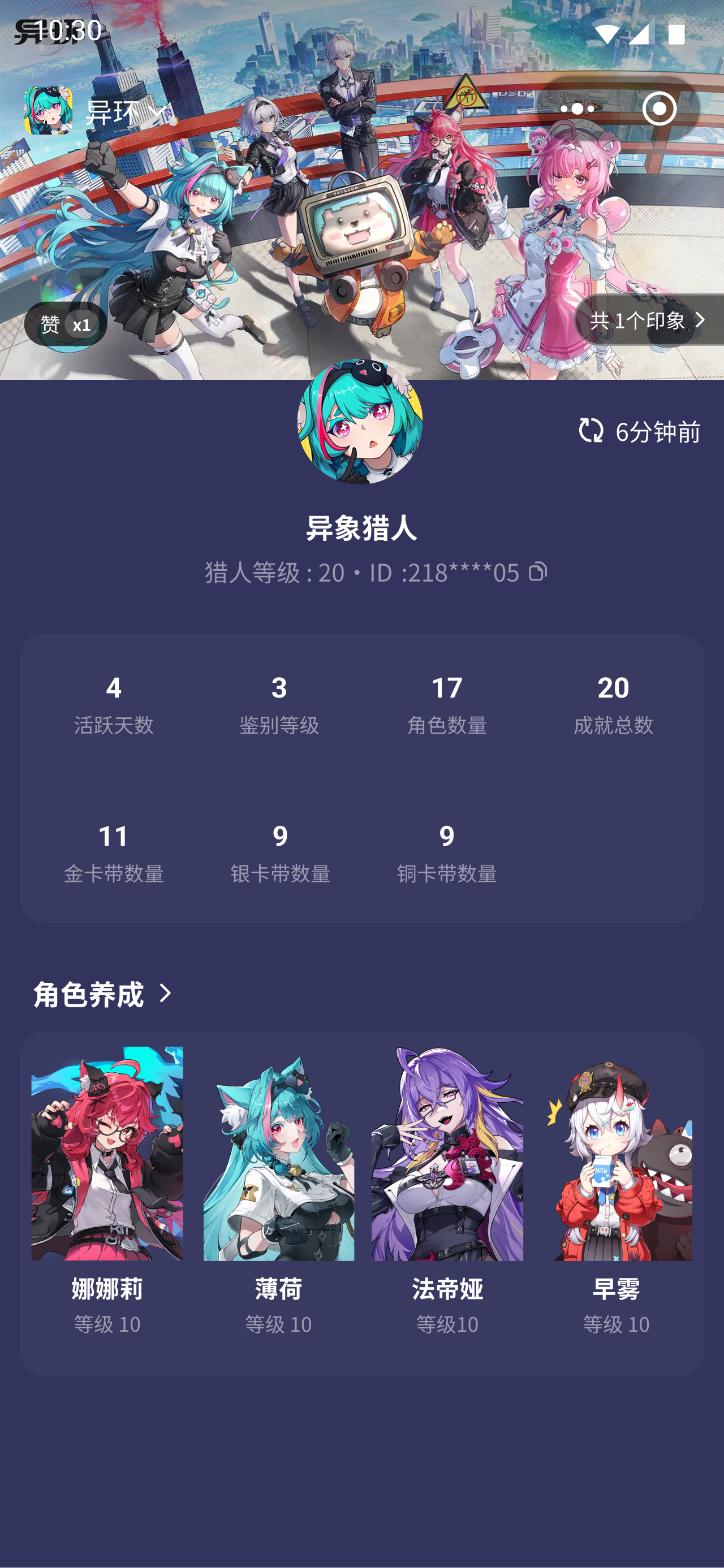Open the 角色养成 section
Image resolution: width=724 pixels, height=1568 pixels.
click(104, 994)
